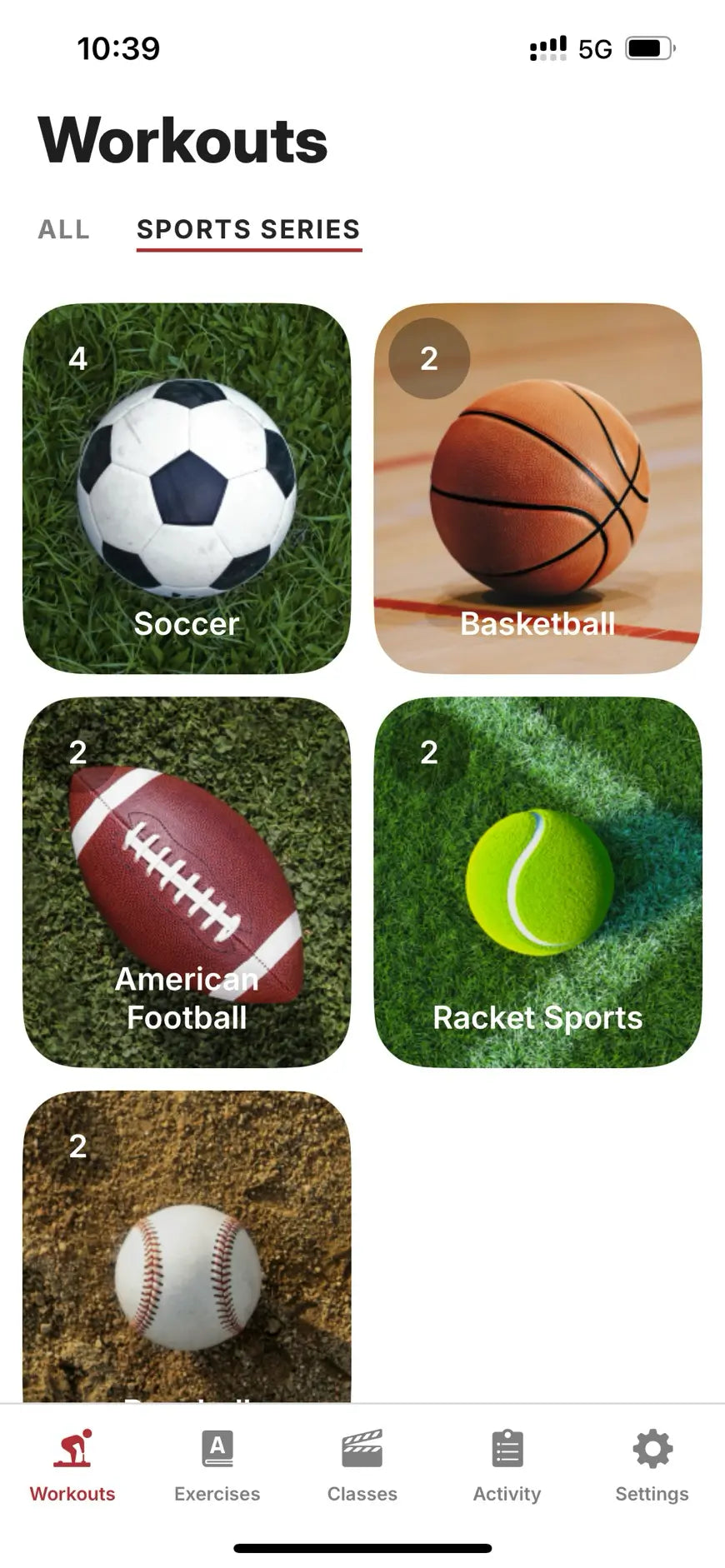Switch to the Exercises tab

click(217, 1466)
